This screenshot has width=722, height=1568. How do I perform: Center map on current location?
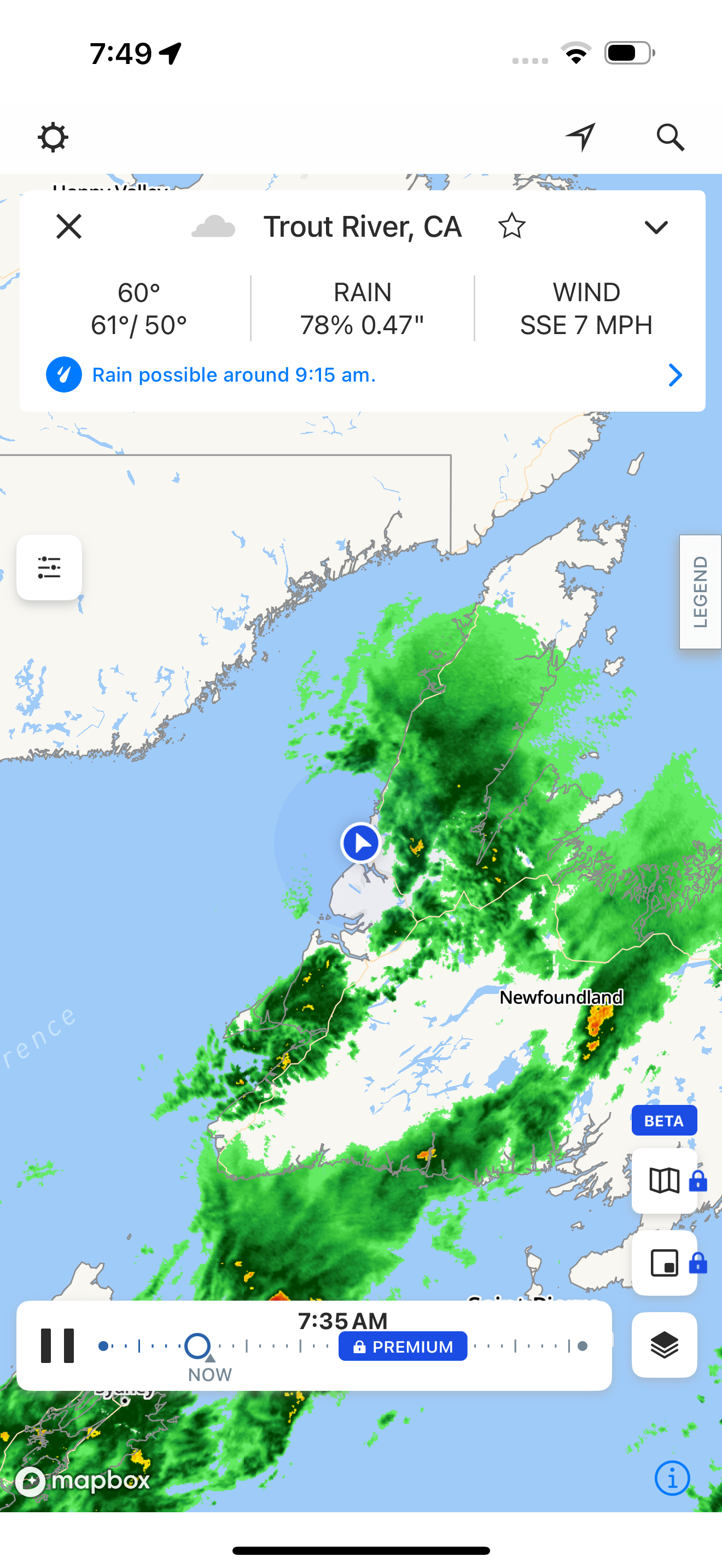coord(580,138)
